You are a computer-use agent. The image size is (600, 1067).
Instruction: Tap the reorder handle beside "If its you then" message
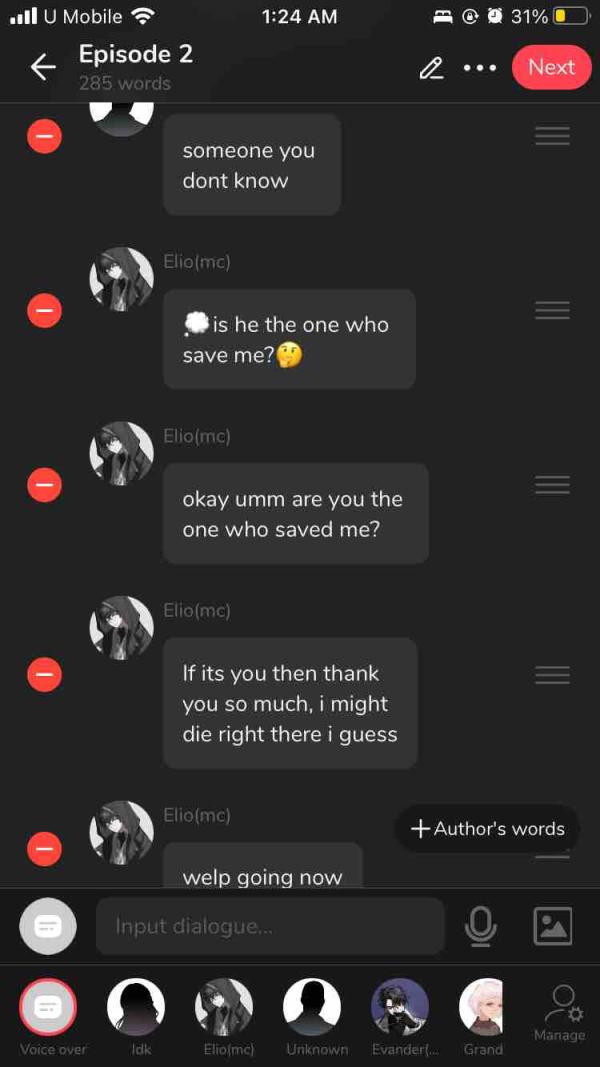[x=552, y=675]
